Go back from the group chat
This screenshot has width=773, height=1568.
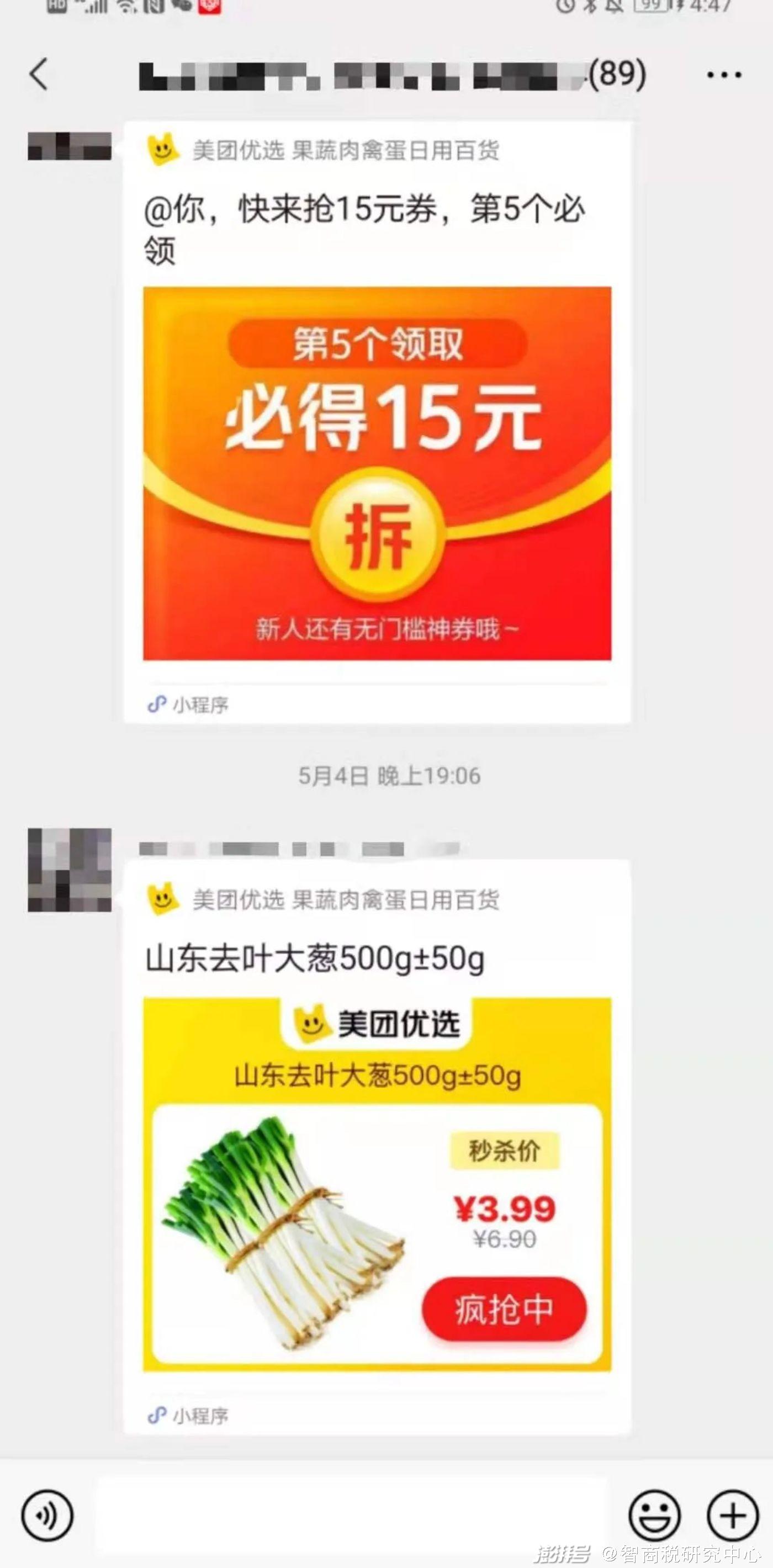(x=38, y=75)
